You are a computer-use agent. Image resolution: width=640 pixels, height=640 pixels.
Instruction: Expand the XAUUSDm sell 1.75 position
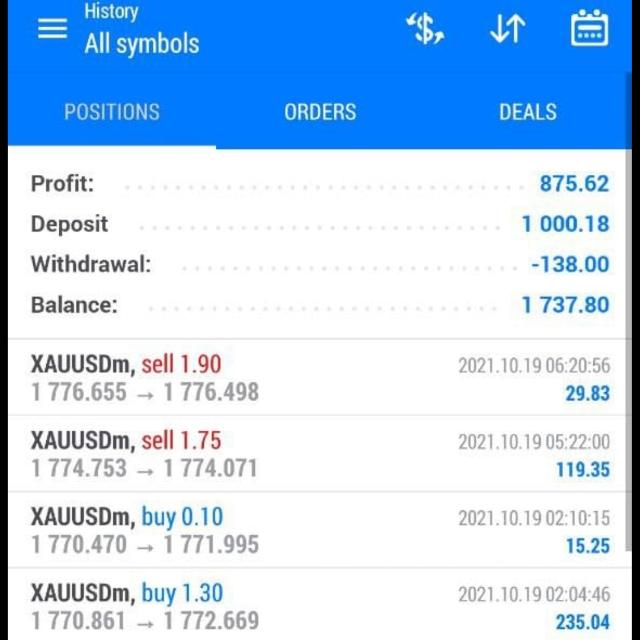(320, 454)
